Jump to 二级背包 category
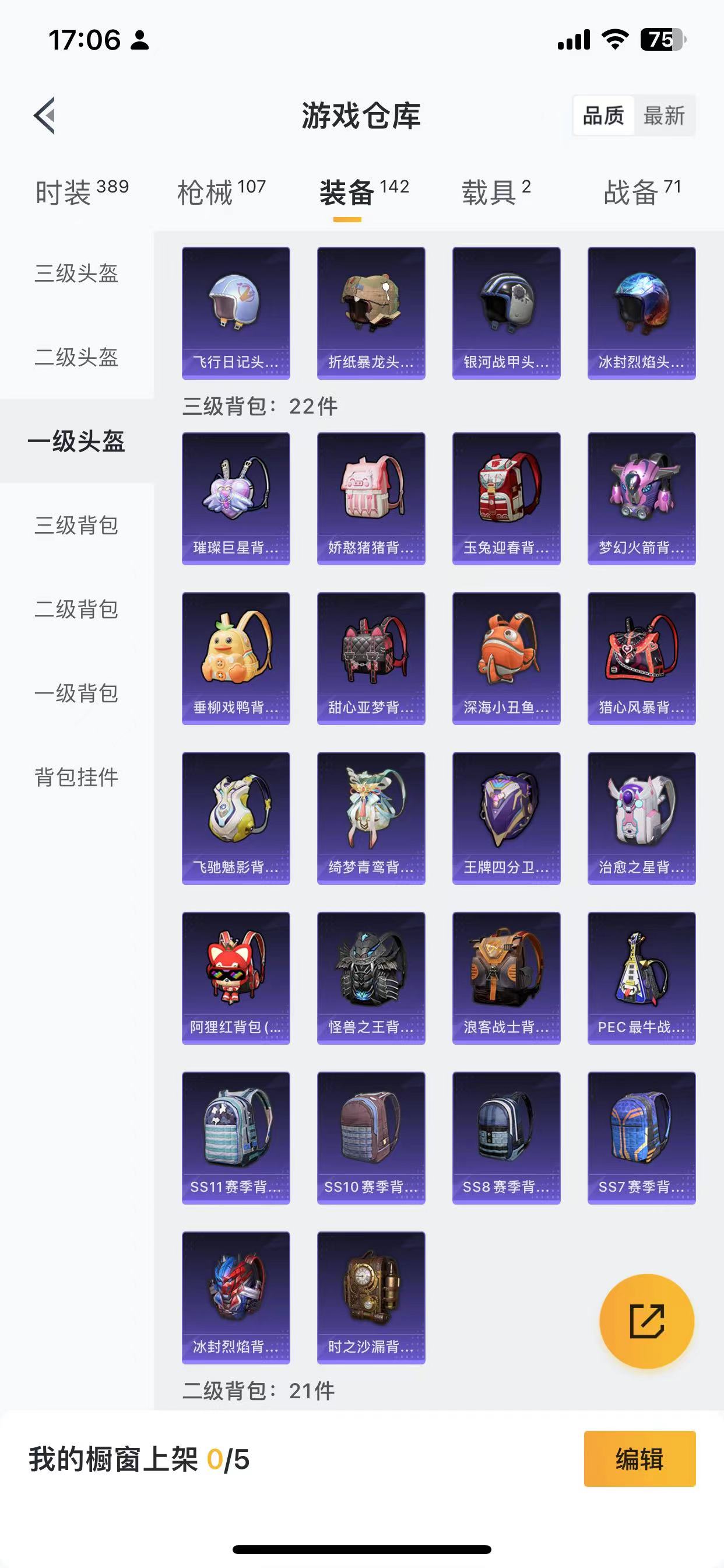Screen dimensions: 724x1568 click(77, 610)
